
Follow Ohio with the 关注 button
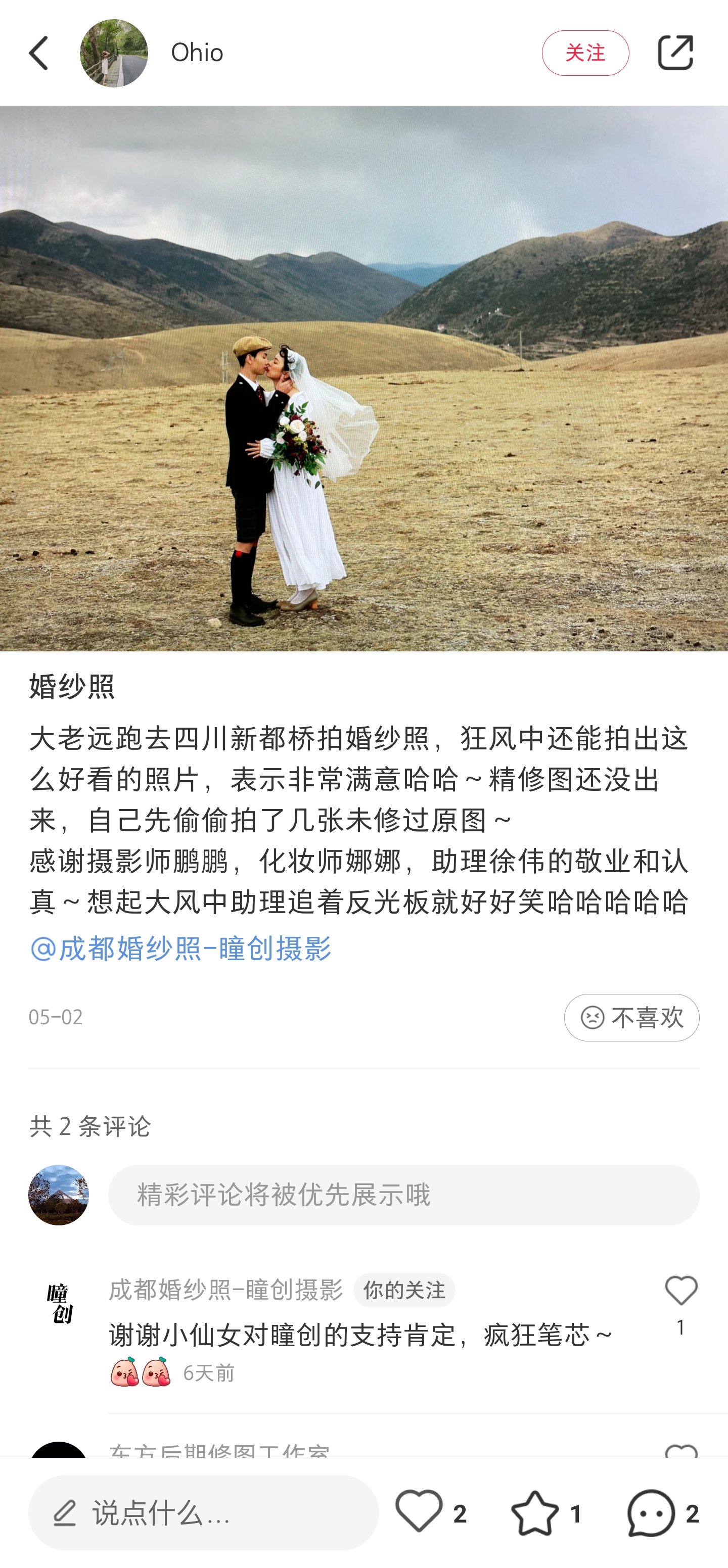[x=585, y=54]
